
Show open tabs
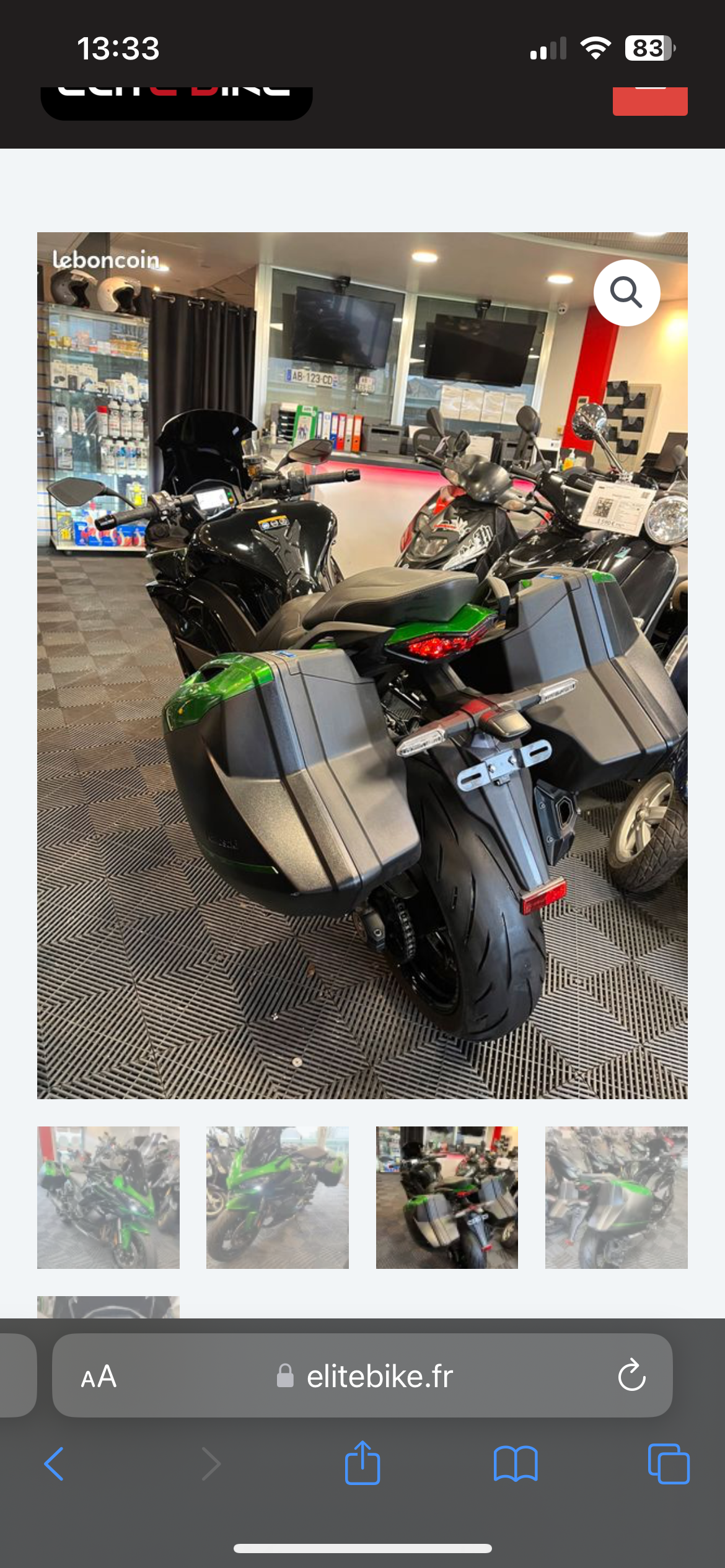[x=669, y=1464]
